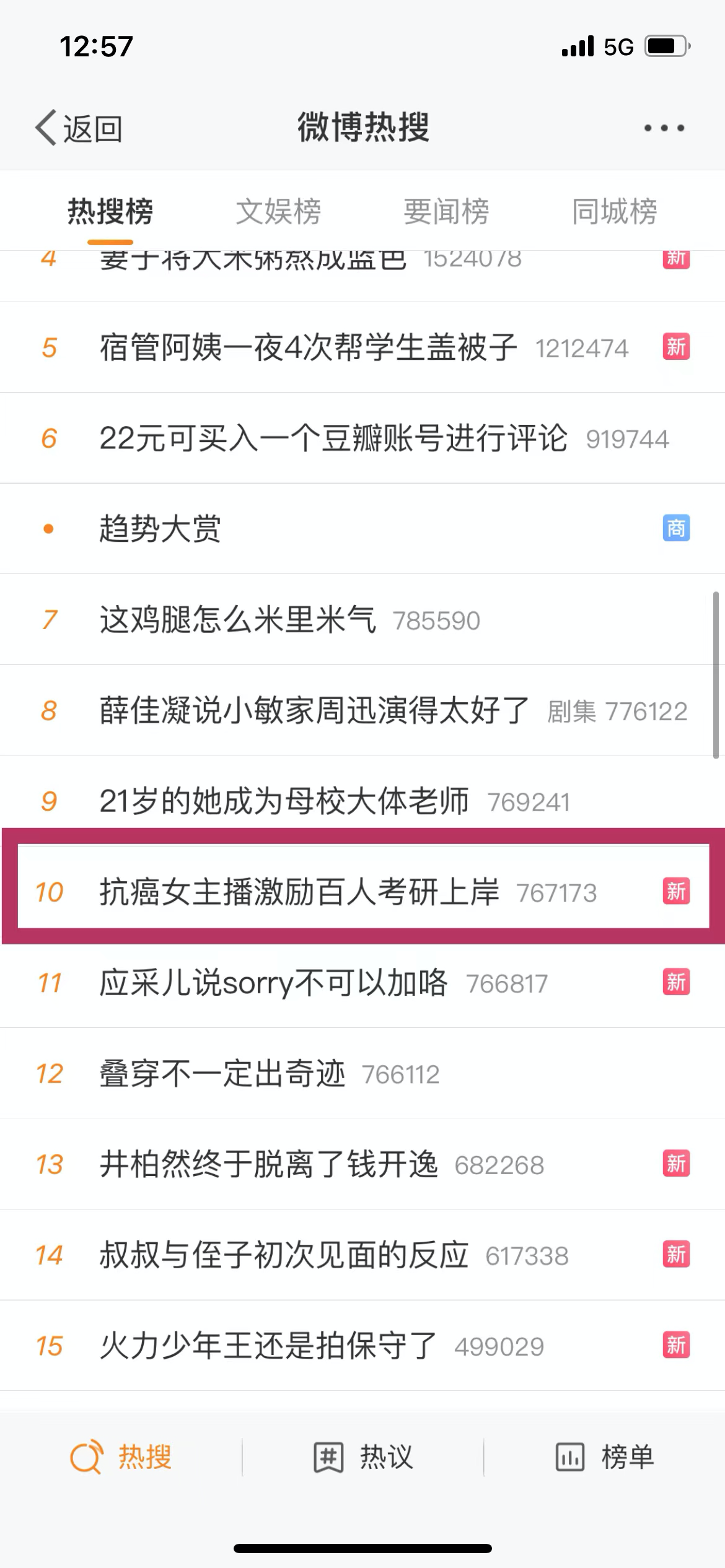Image resolution: width=725 pixels, height=1568 pixels.
Task: Open topic 叠穿不一定出奇迹
Action: pos(222,1074)
